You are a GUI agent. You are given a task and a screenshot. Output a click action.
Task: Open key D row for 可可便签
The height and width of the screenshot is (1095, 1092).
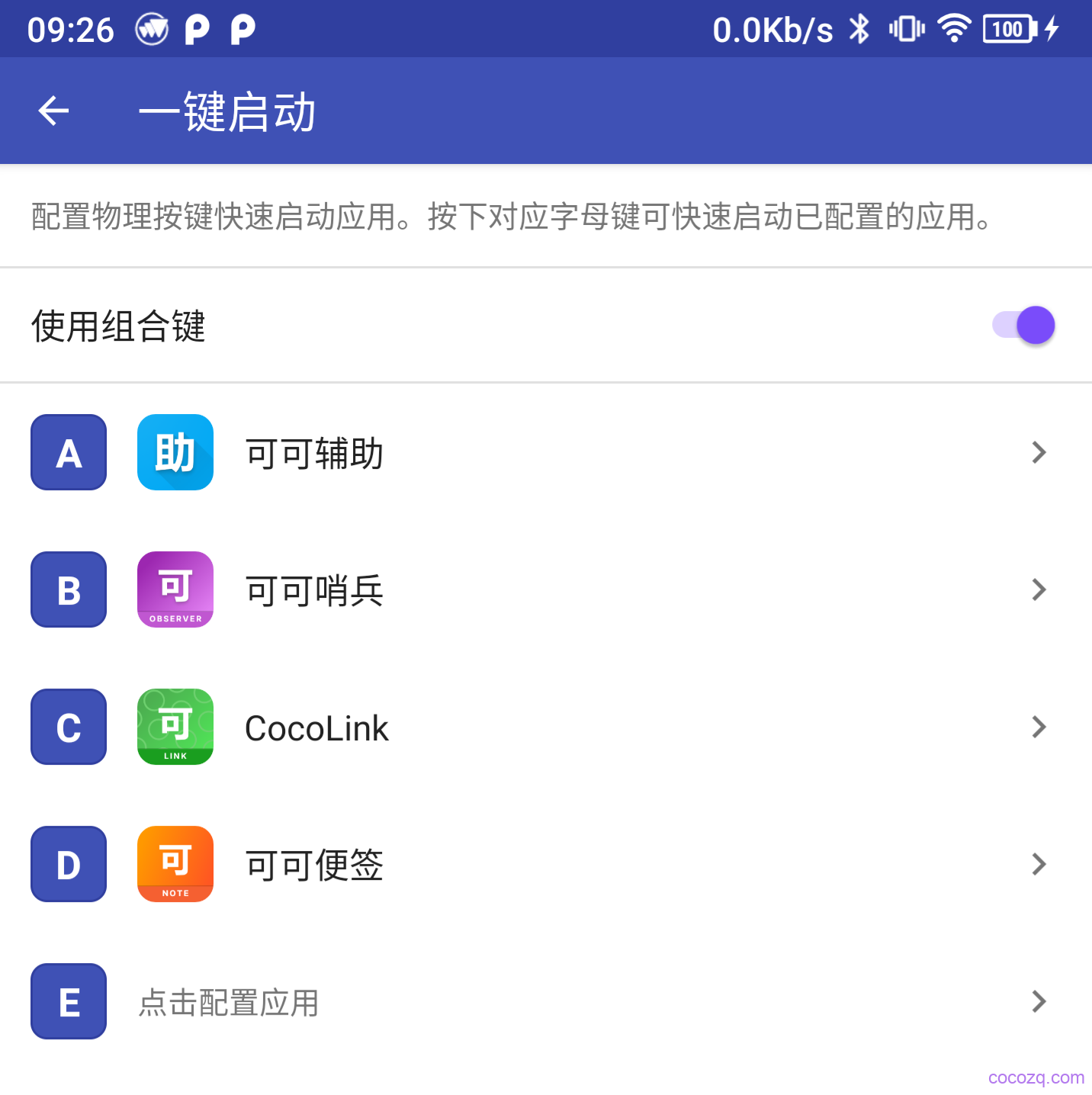(544, 865)
